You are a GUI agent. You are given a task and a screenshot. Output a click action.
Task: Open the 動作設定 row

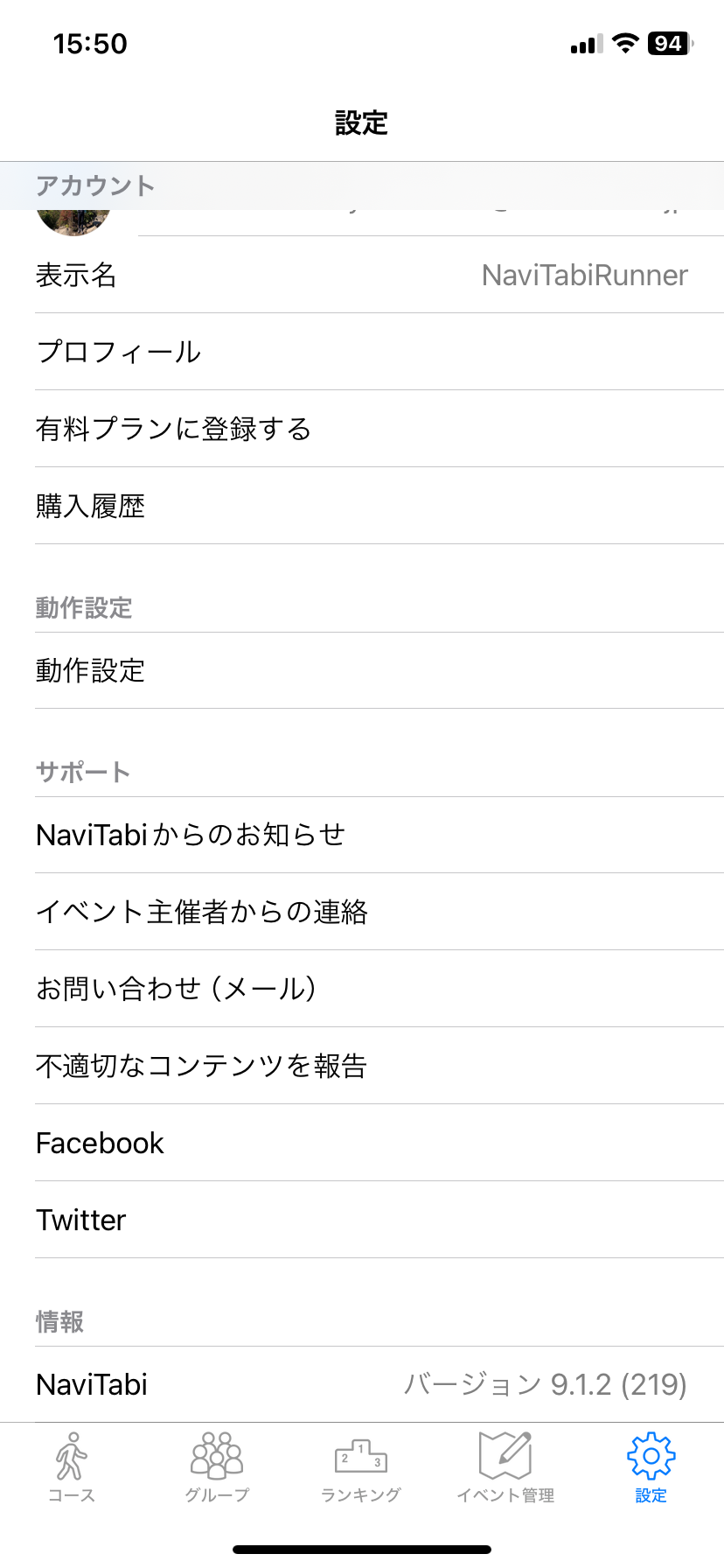click(x=362, y=670)
